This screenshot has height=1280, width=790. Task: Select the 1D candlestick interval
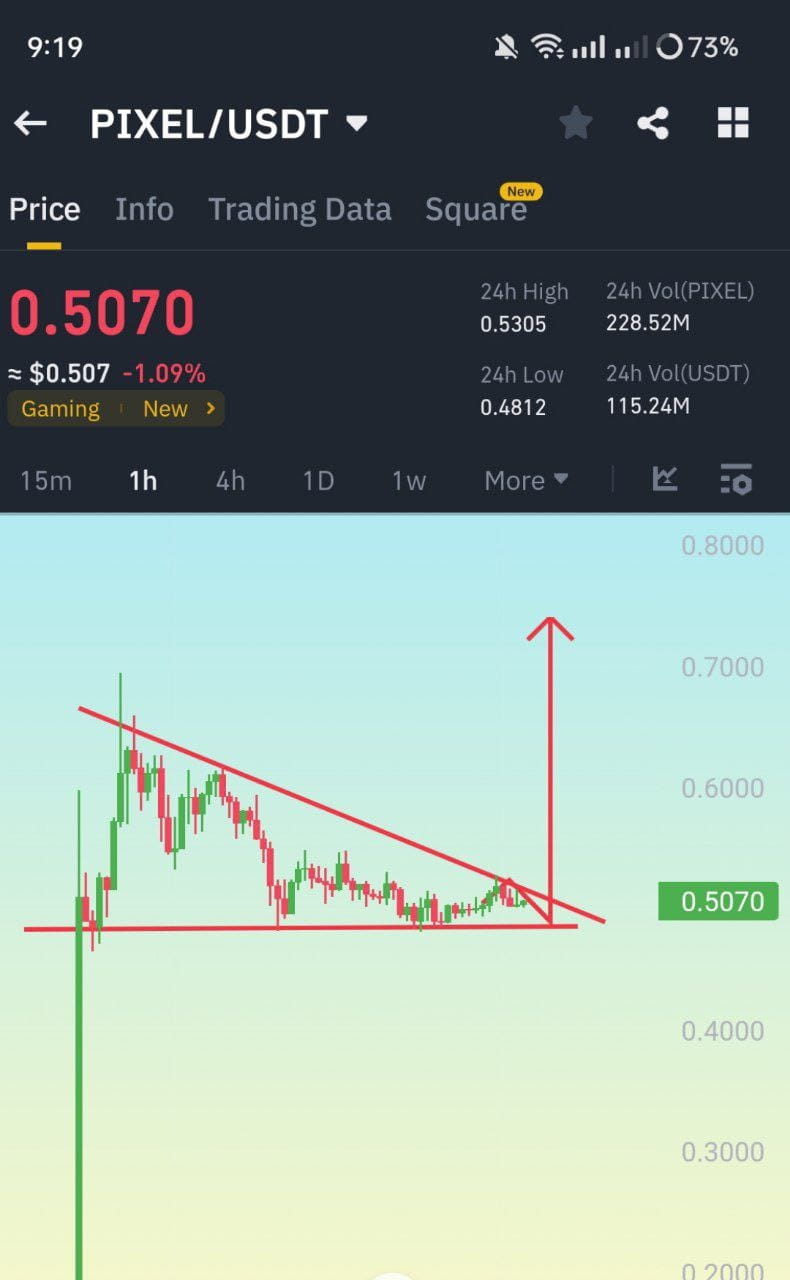pyautogui.click(x=317, y=481)
